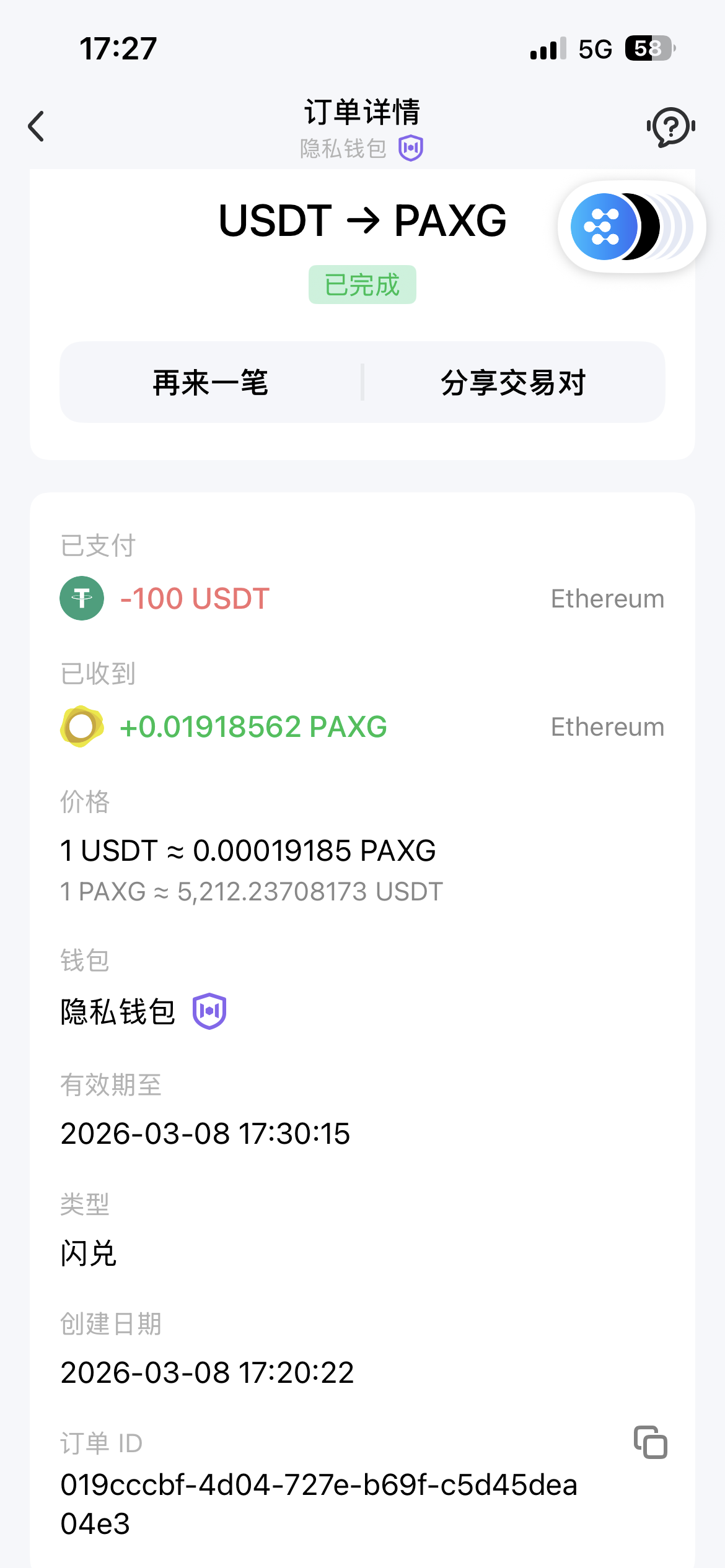Tap 再来一笔 to swap again

(211, 382)
